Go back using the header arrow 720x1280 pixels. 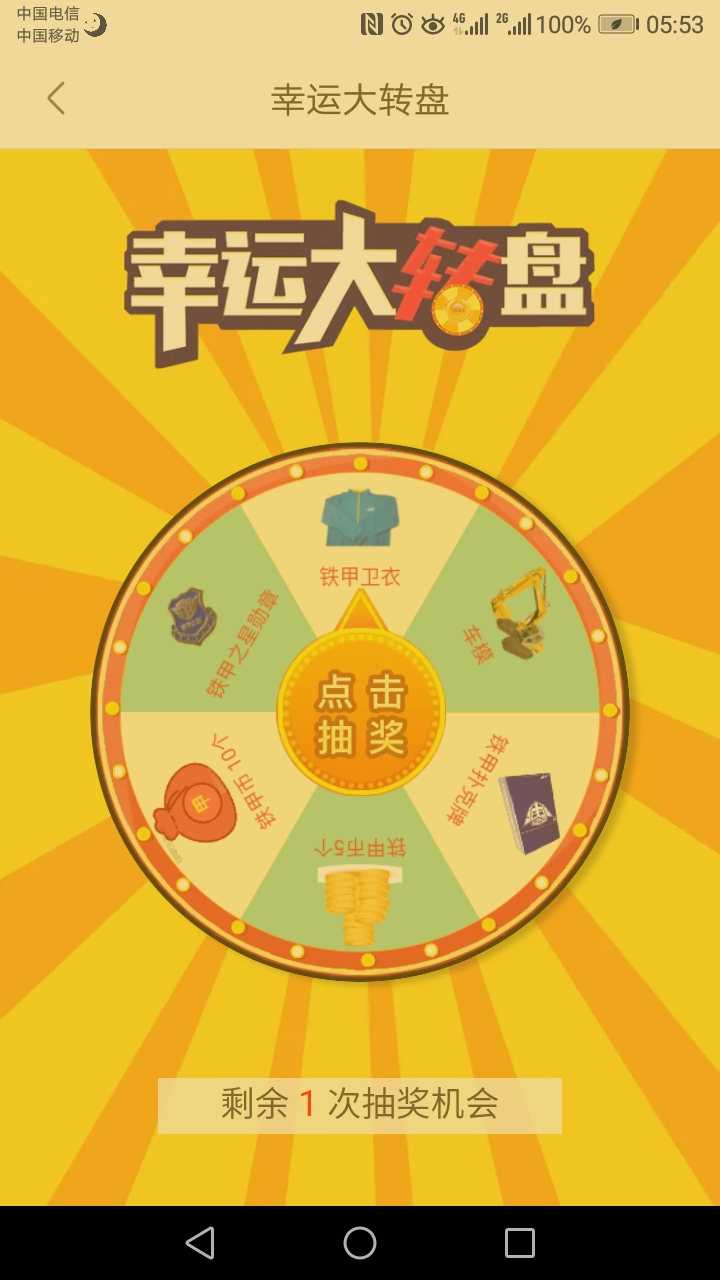pos(56,98)
